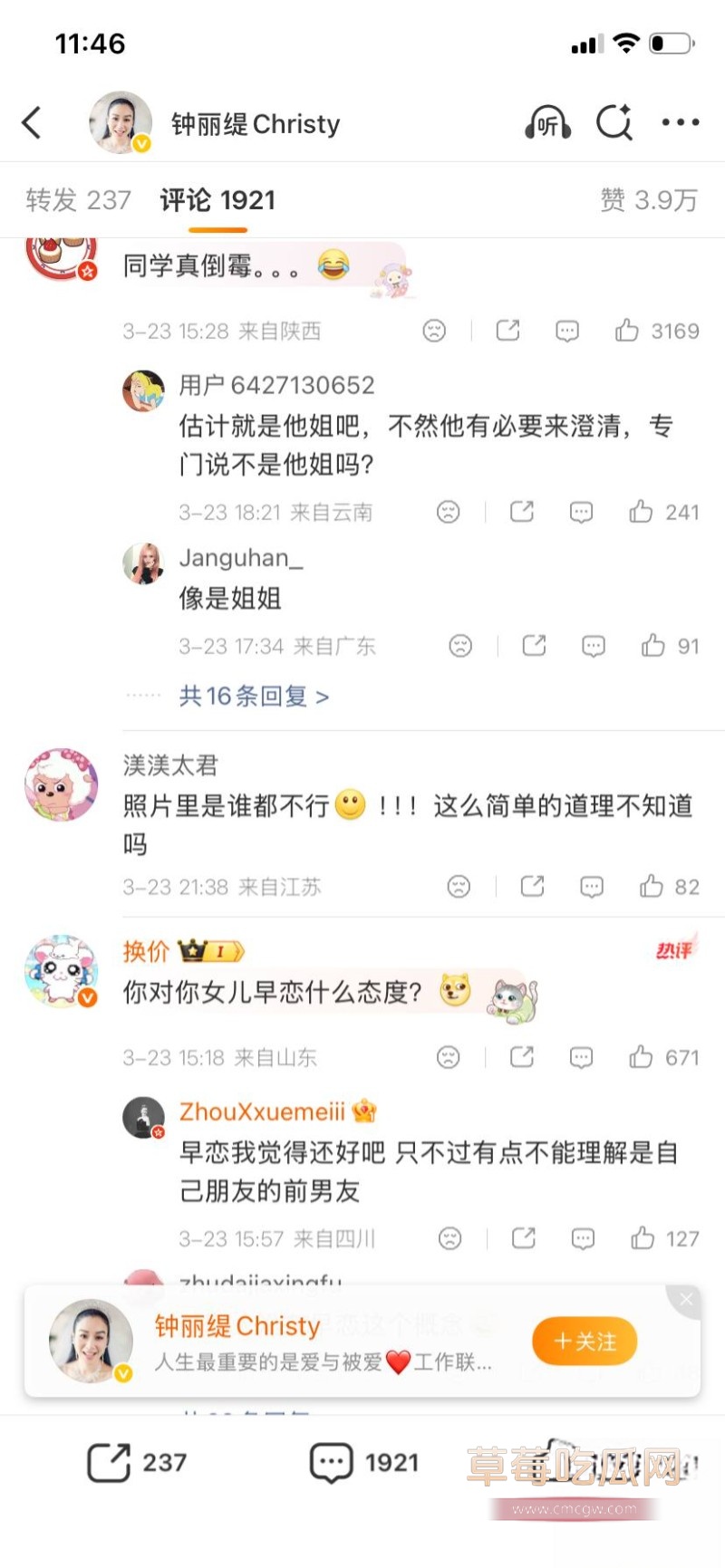Tap the +关注 follow button
Viewport: 725px width, 1568px height.
(x=585, y=1342)
